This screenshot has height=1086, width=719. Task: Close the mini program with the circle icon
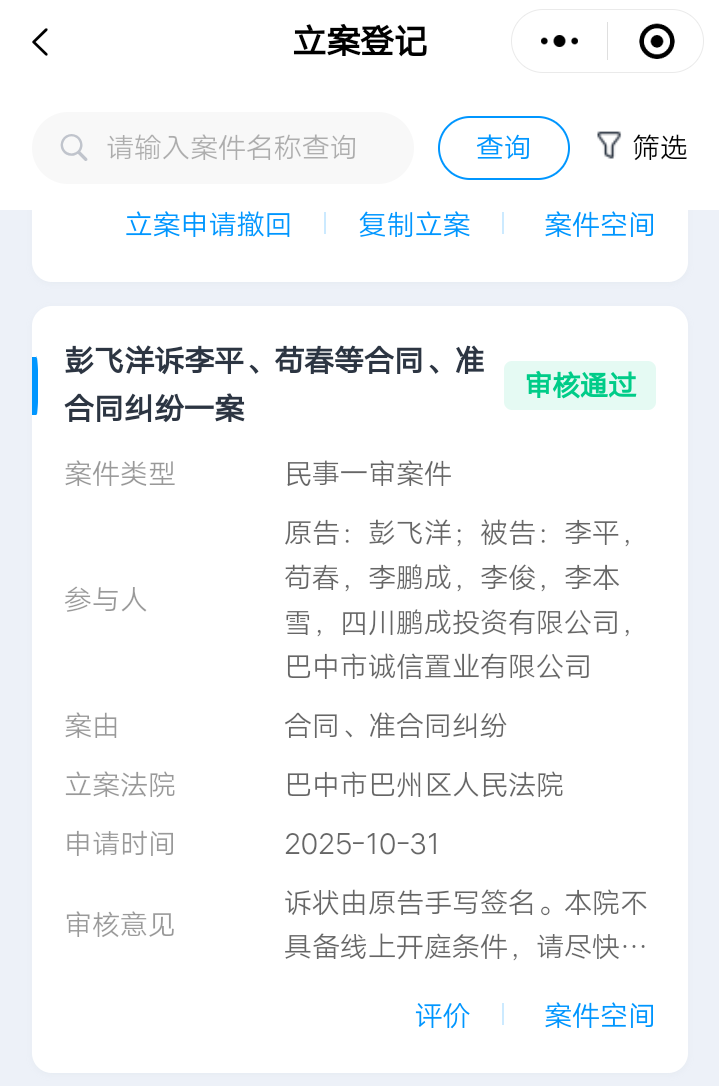click(656, 42)
